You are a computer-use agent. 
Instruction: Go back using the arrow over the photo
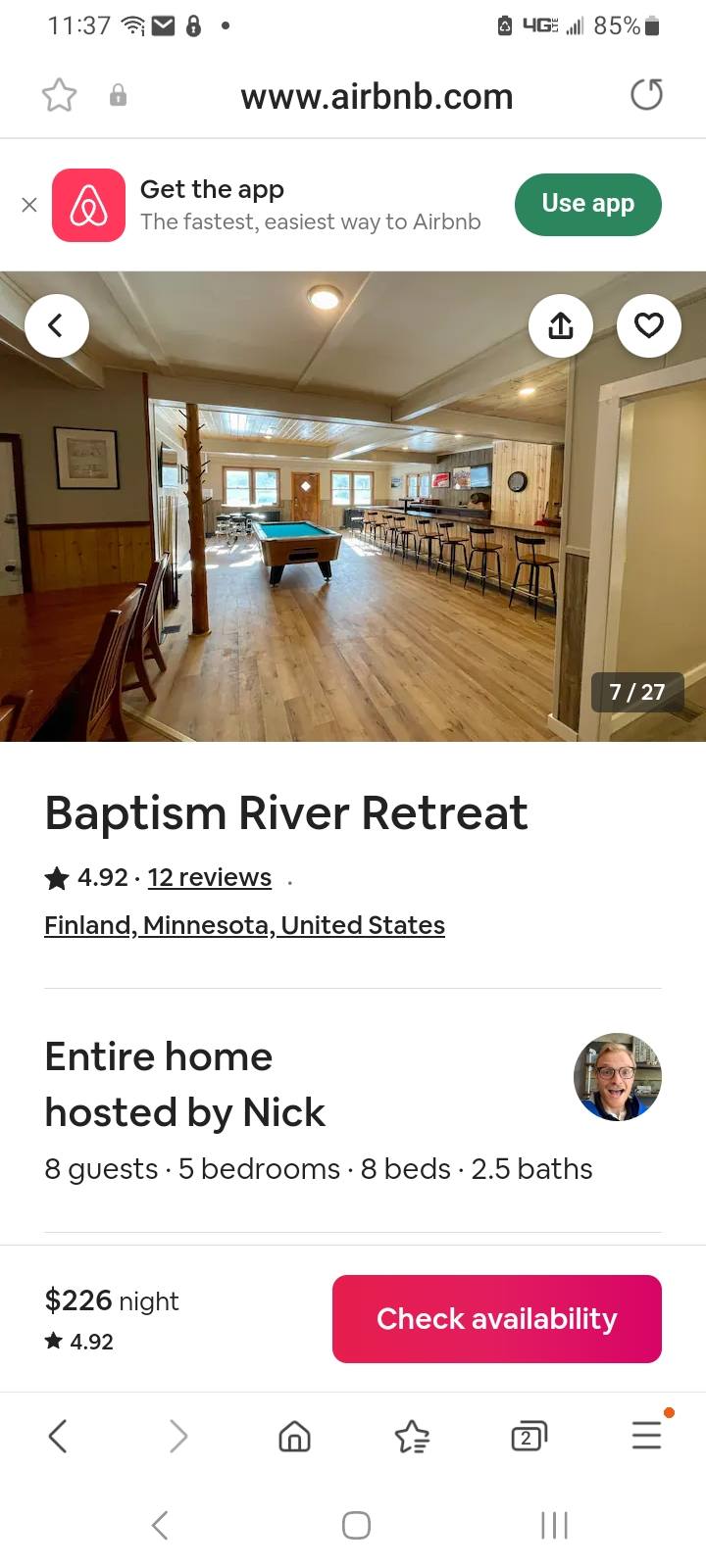pyautogui.click(x=57, y=325)
